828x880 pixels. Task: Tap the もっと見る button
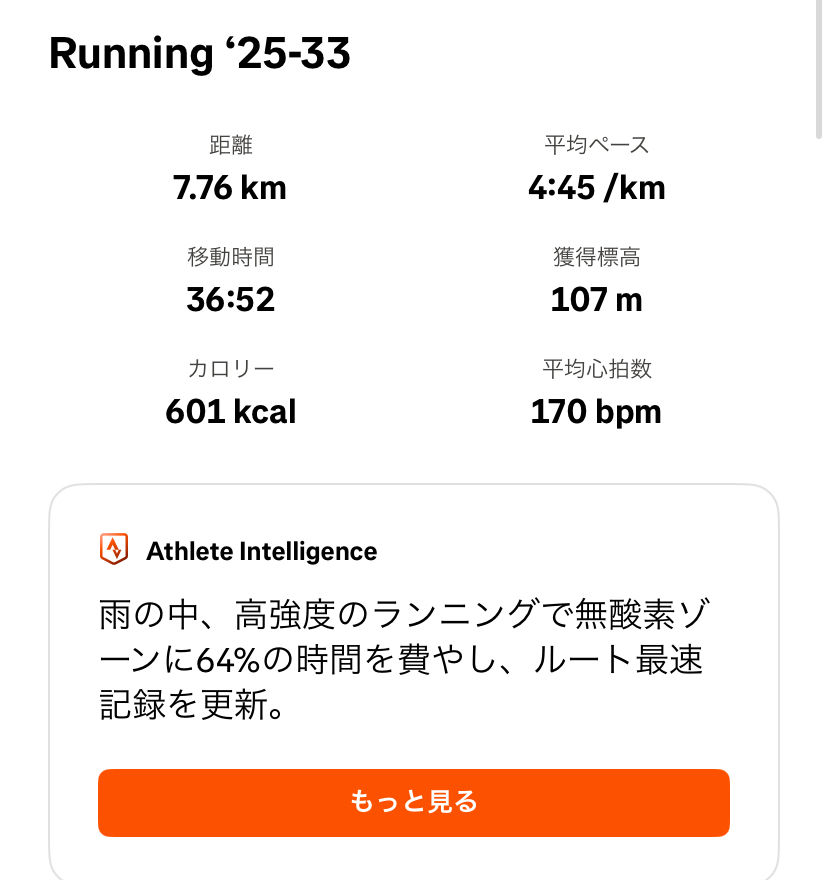(413, 802)
